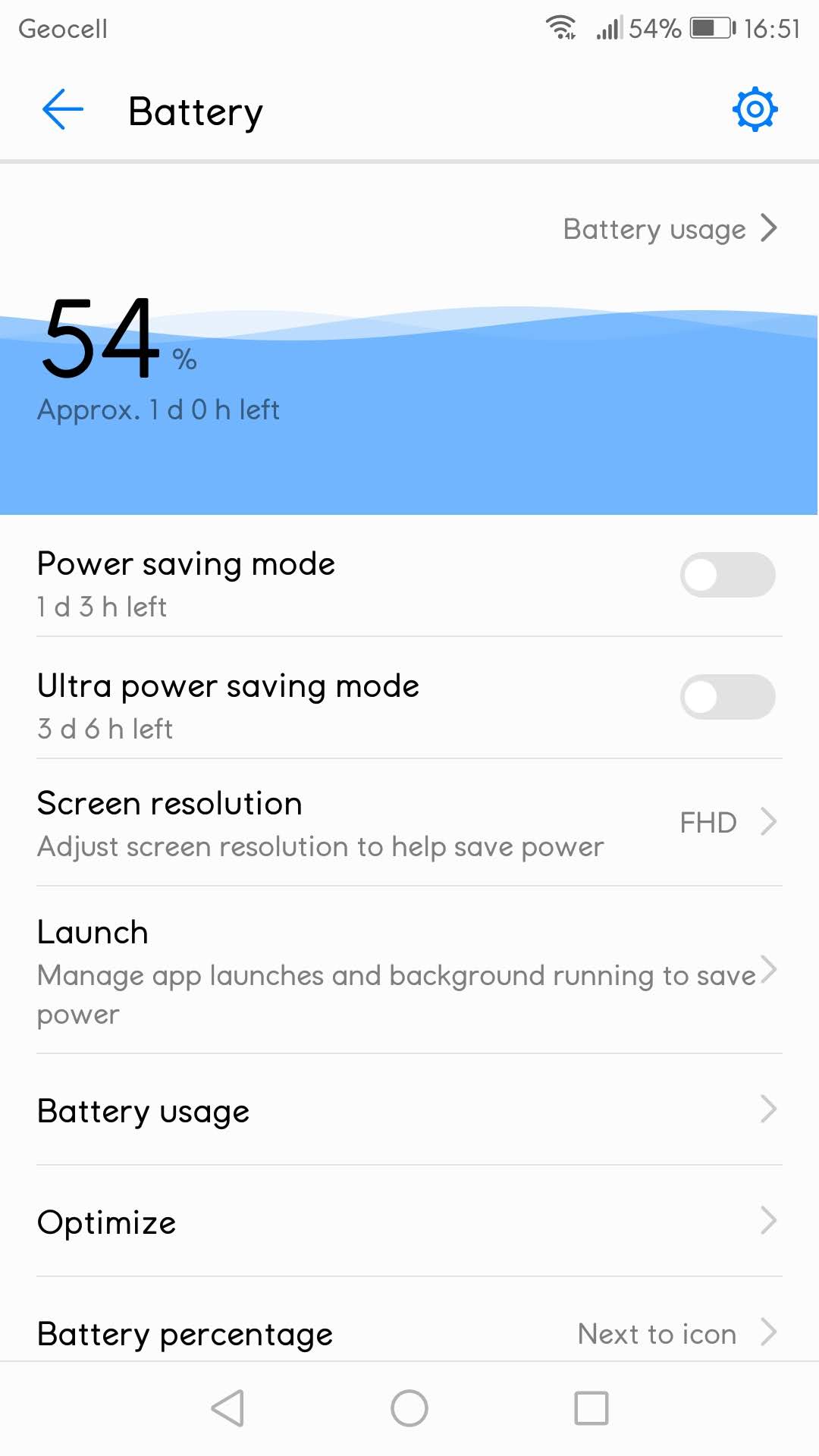Tap the system home button

click(409, 1408)
